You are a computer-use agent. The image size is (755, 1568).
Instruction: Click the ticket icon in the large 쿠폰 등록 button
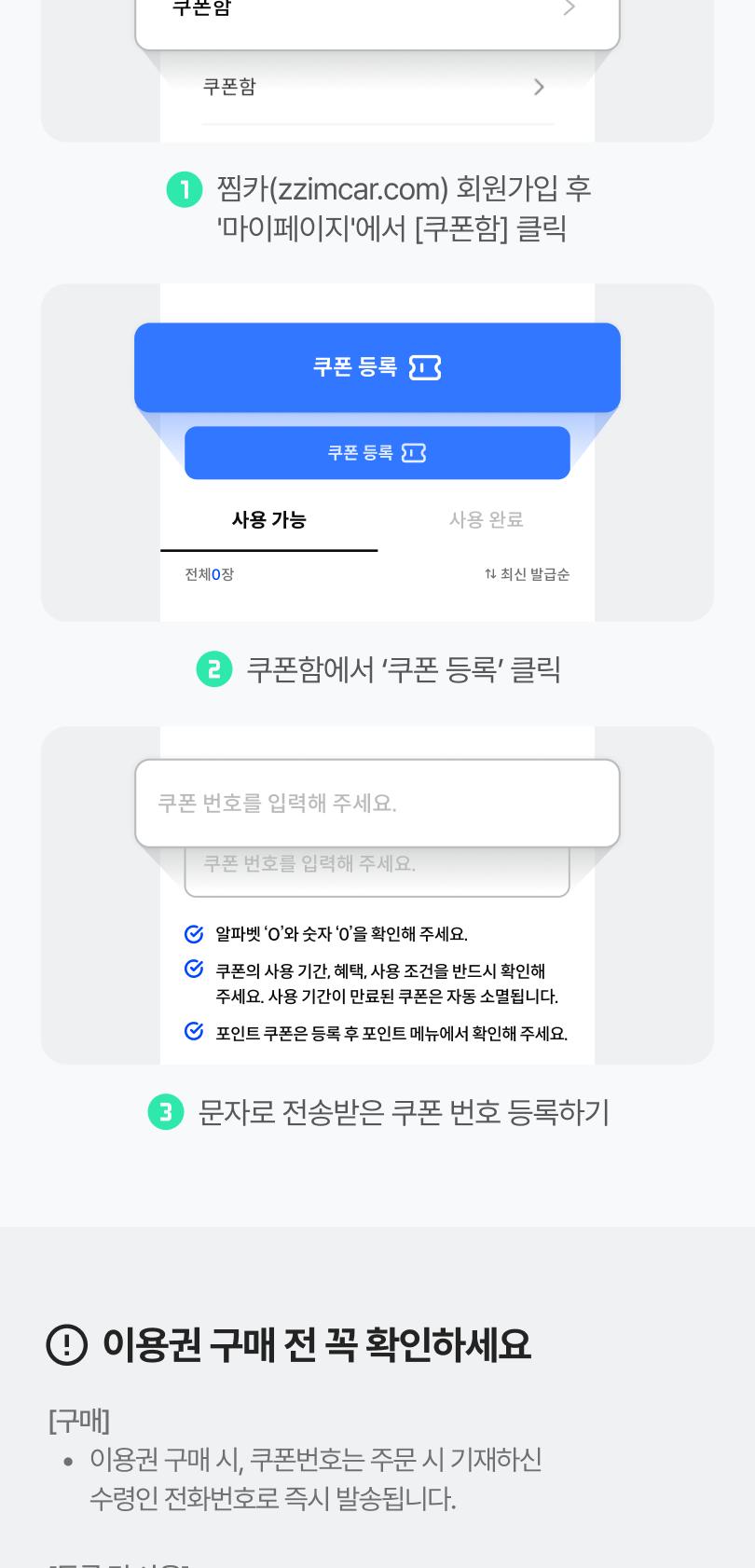[x=424, y=367]
